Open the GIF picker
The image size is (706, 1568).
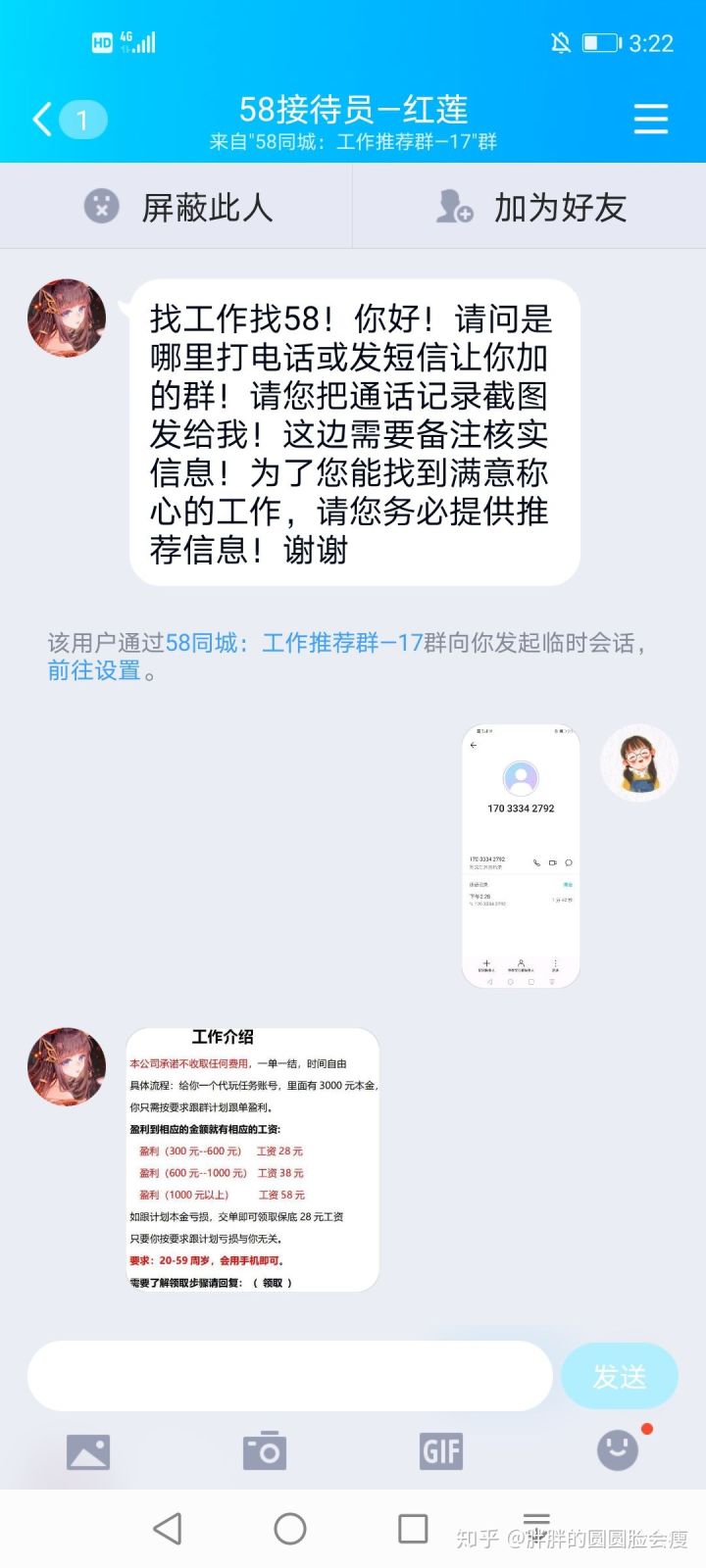click(441, 1451)
